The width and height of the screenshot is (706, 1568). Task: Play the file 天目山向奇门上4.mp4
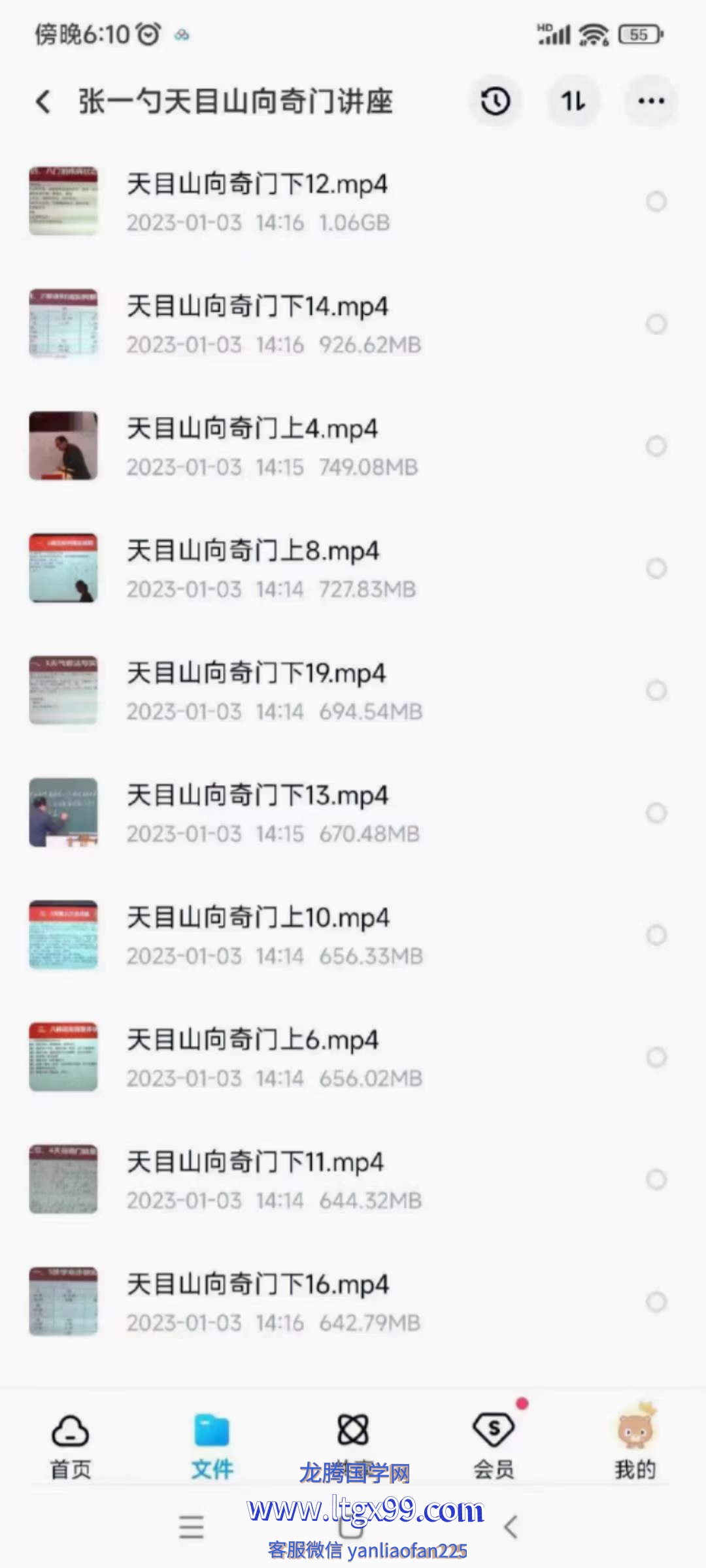pyautogui.click(x=252, y=429)
